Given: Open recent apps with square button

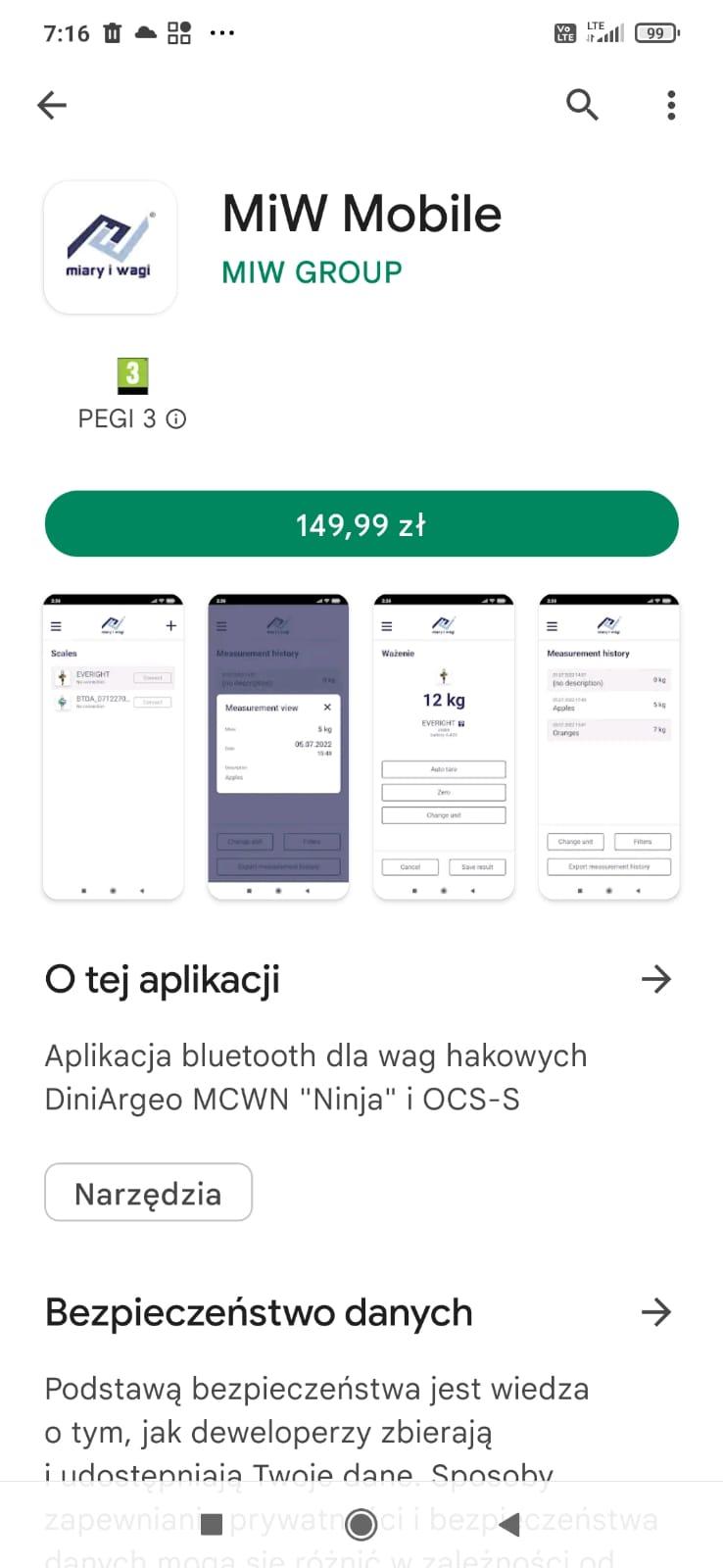Looking at the screenshot, I should coord(212,1524).
